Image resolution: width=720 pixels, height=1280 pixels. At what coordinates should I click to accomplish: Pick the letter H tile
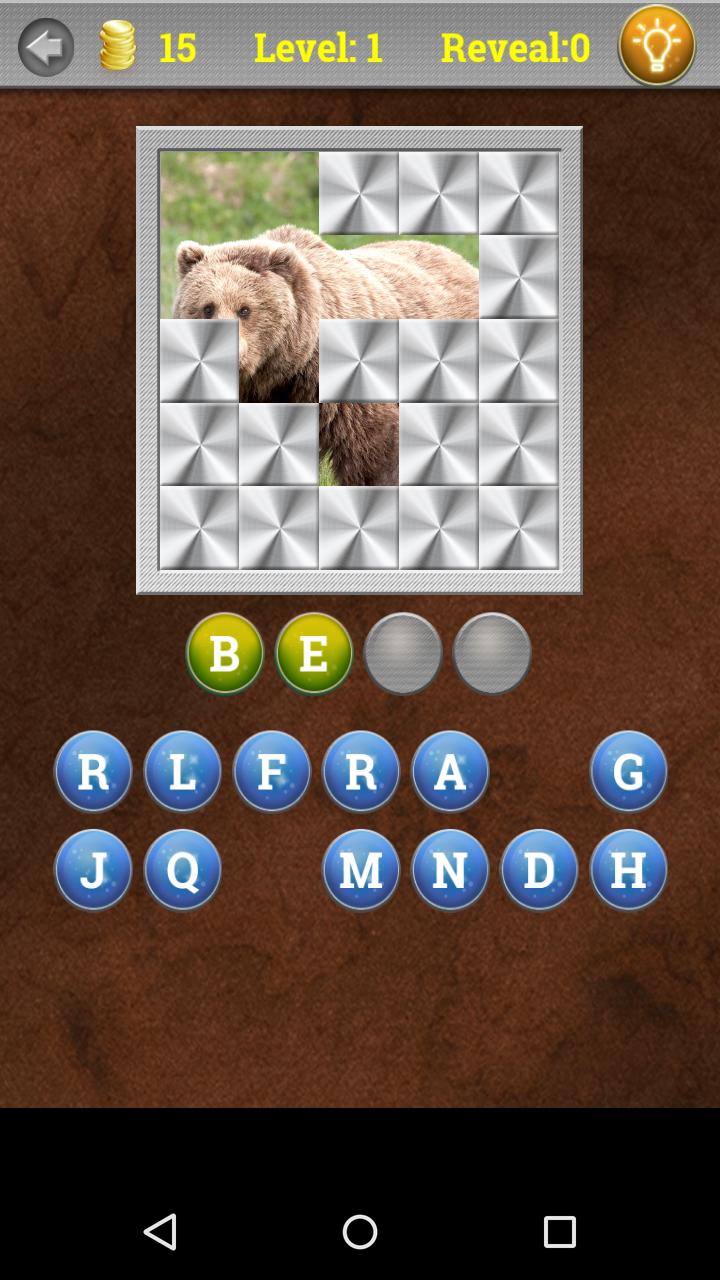[x=629, y=870]
